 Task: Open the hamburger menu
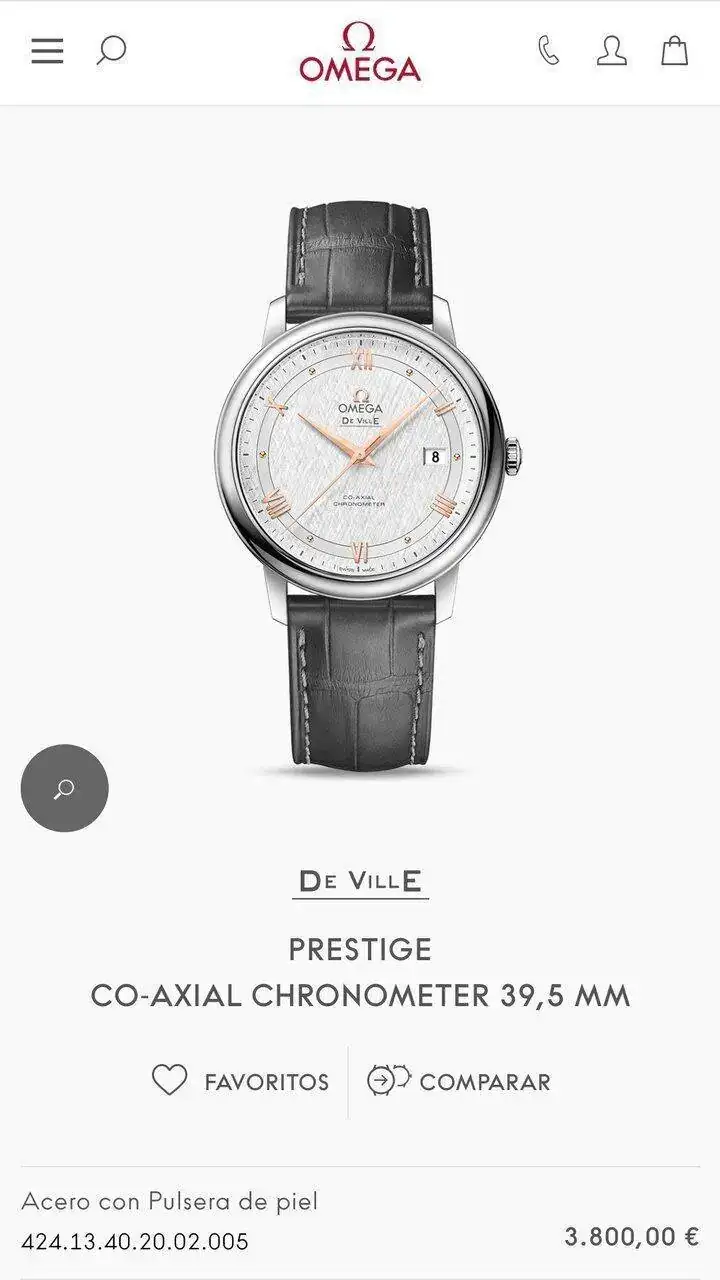click(47, 51)
